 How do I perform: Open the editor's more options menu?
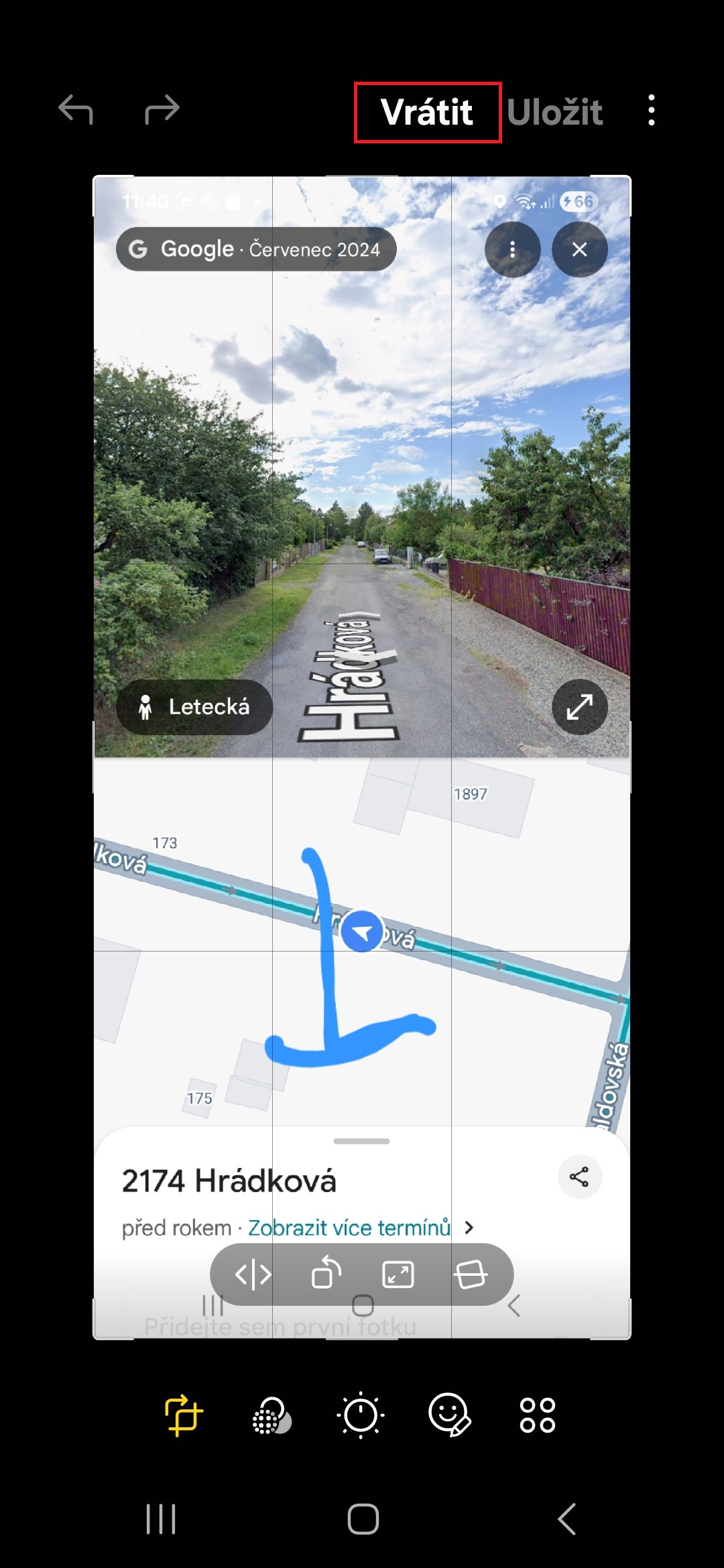(651, 111)
